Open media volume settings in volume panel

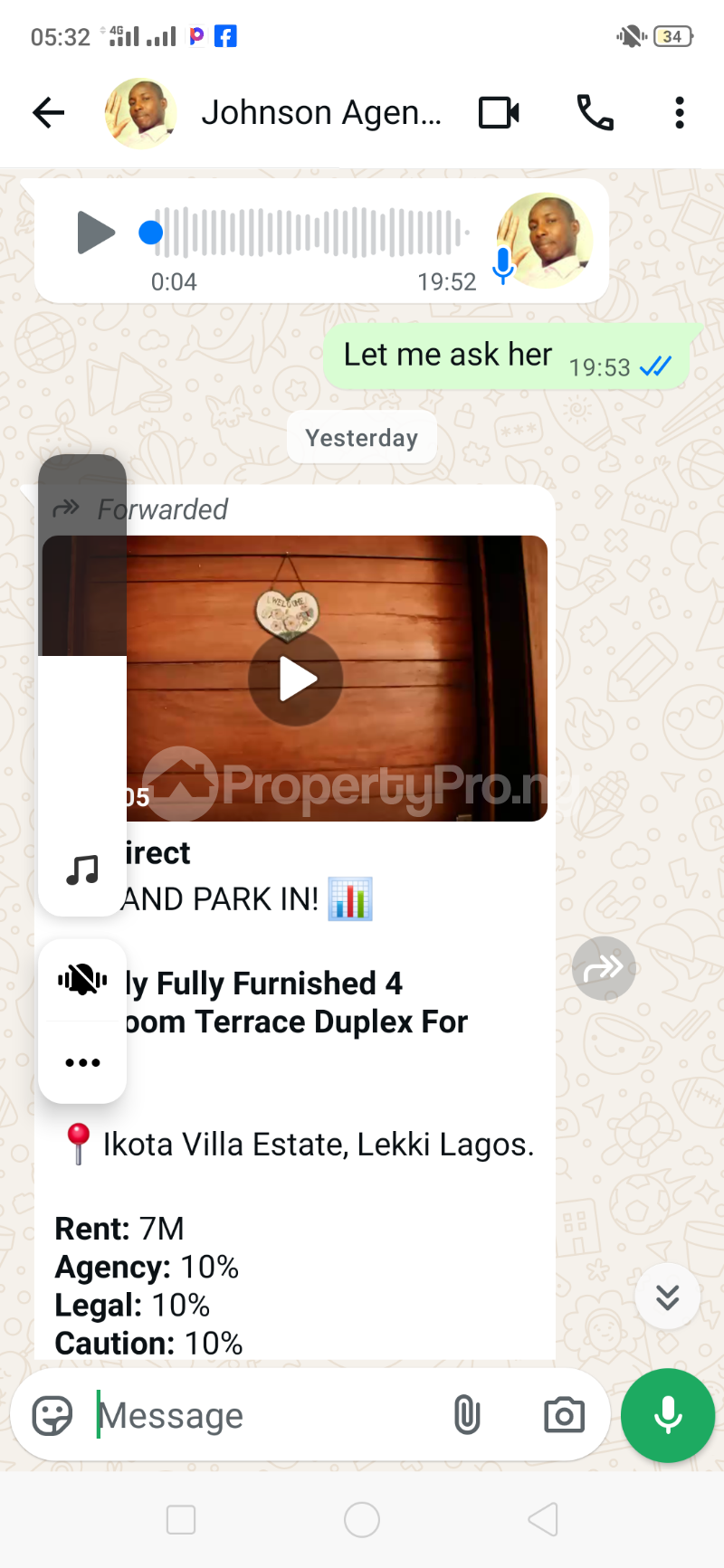click(82, 870)
